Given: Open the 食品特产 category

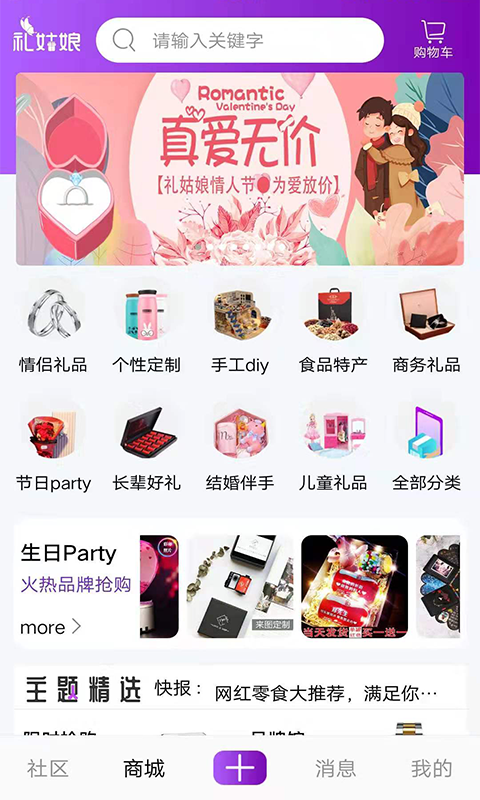Looking at the screenshot, I should [333, 331].
